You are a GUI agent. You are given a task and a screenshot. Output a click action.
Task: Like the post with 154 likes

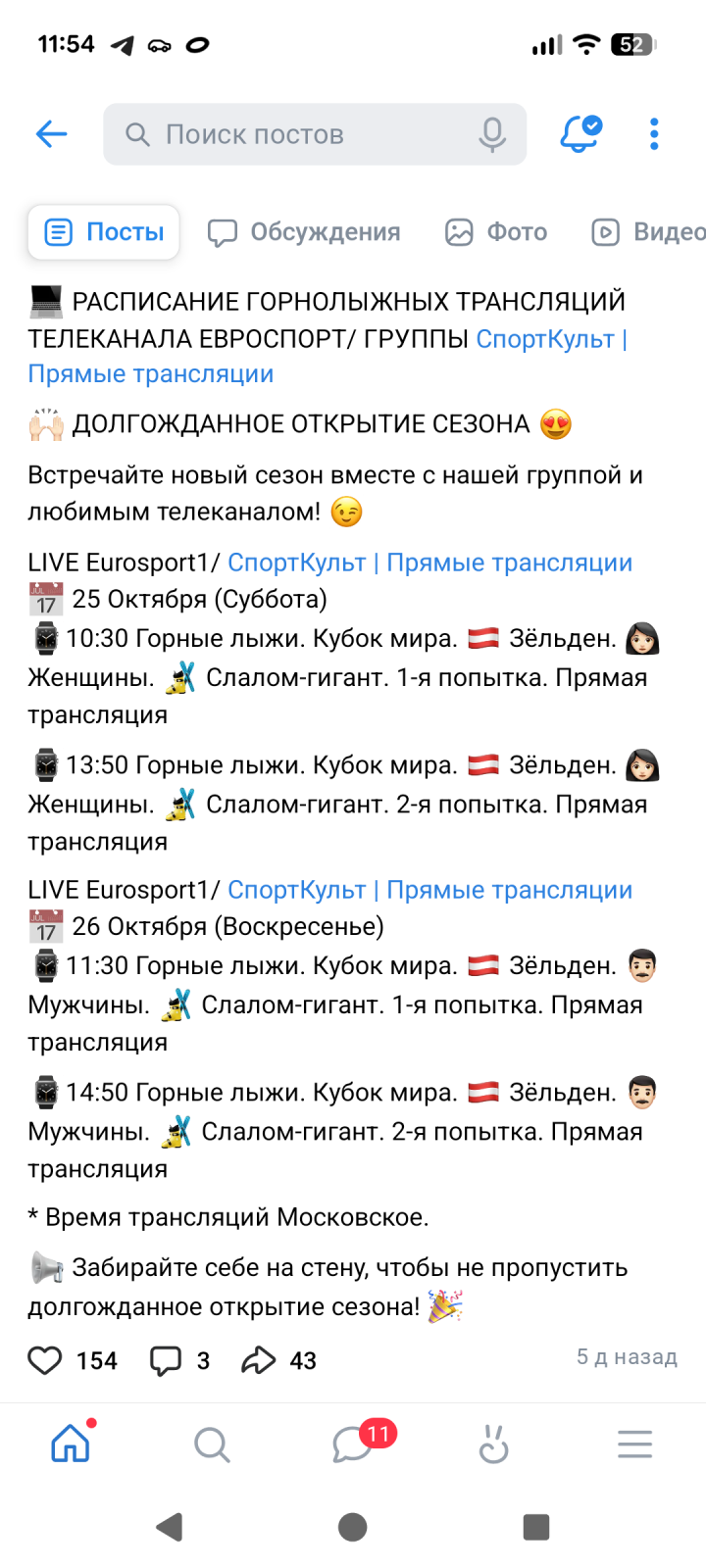click(x=45, y=1360)
